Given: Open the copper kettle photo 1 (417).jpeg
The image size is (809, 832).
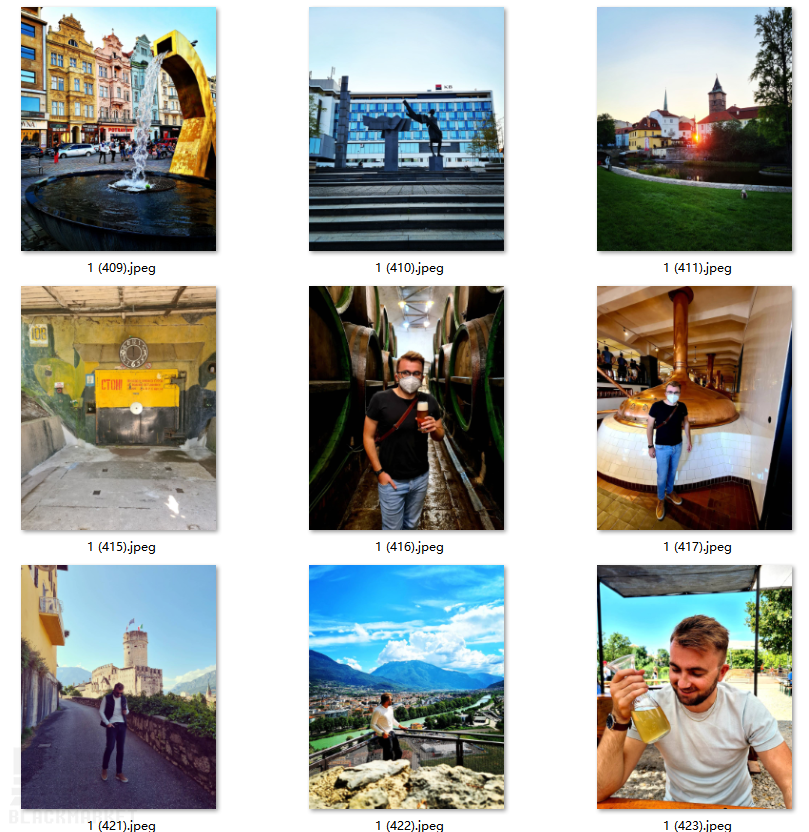Looking at the screenshot, I should pos(694,408).
